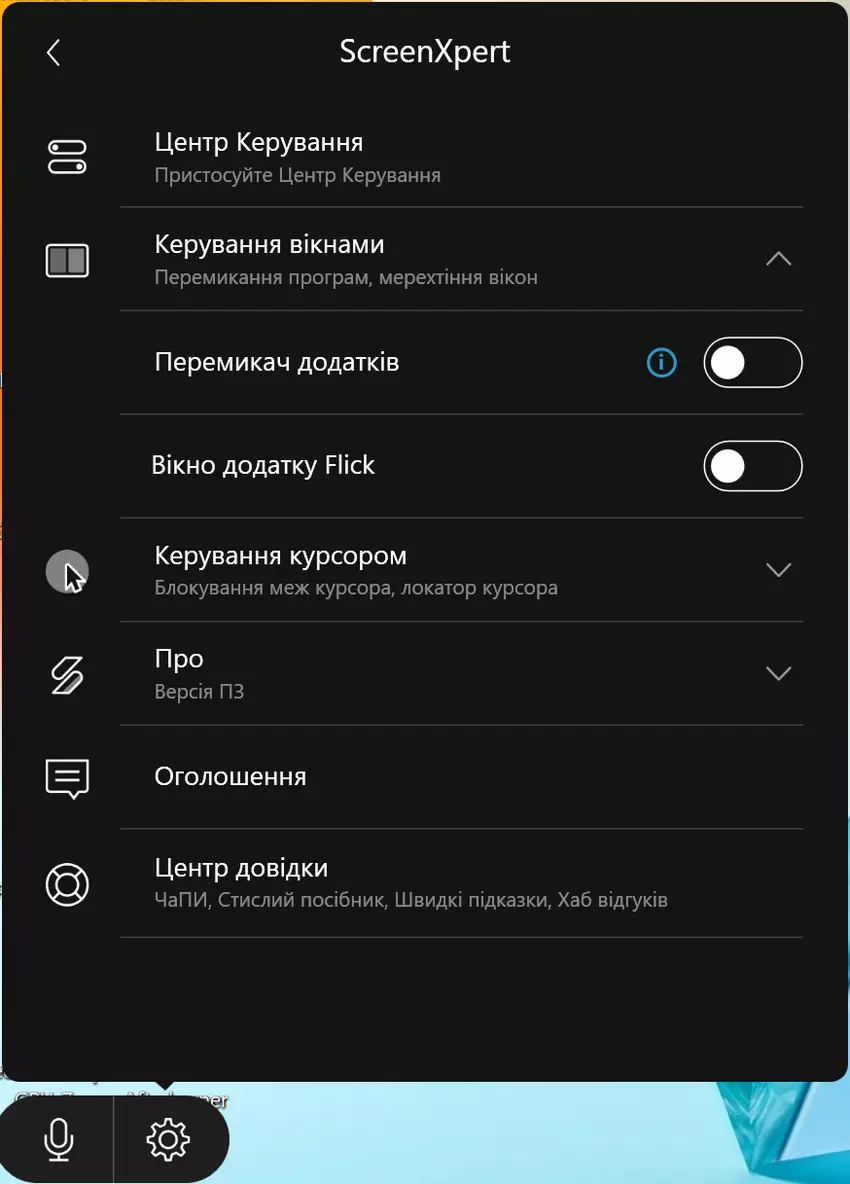
Task: Open Центр довідки
Action: (240, 881)
